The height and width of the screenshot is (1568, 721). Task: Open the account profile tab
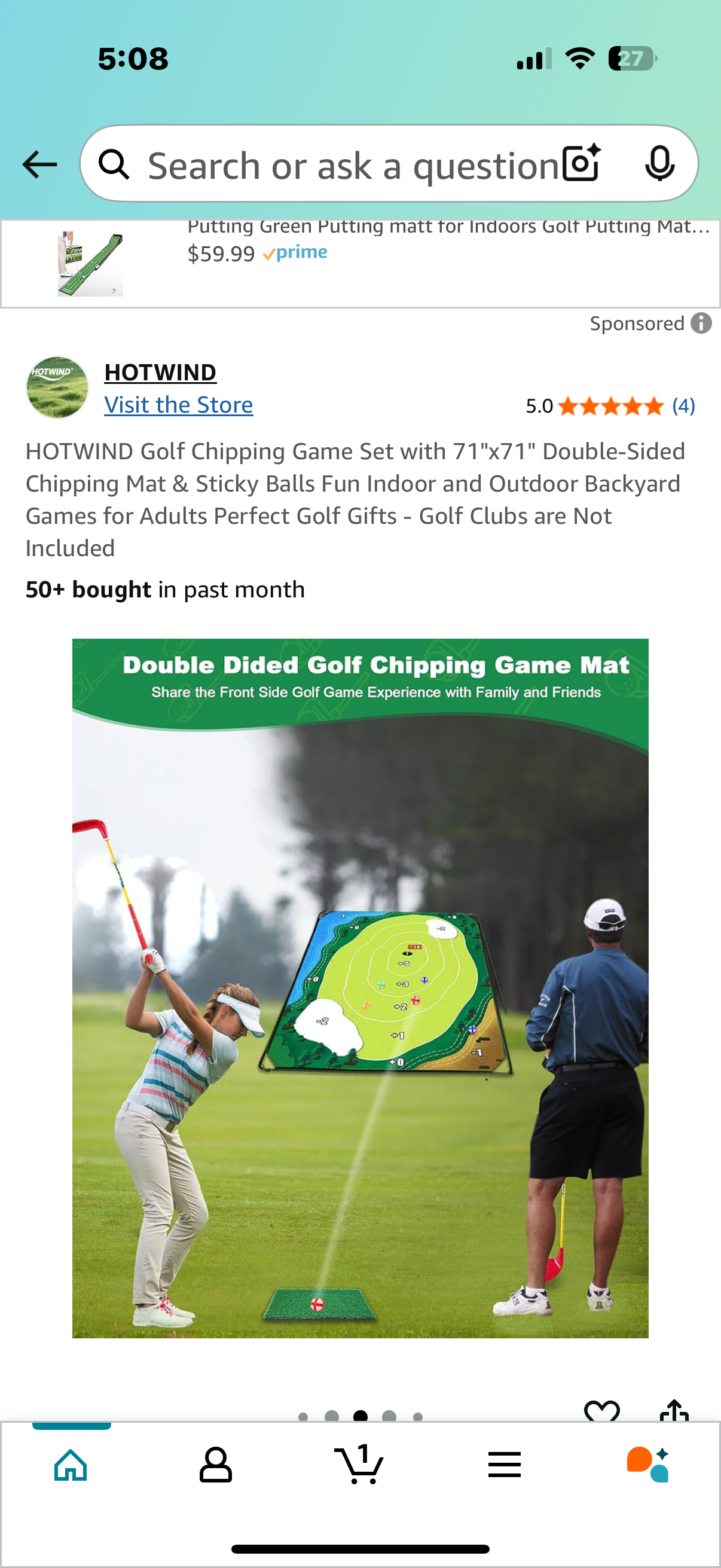[215, 1465]
